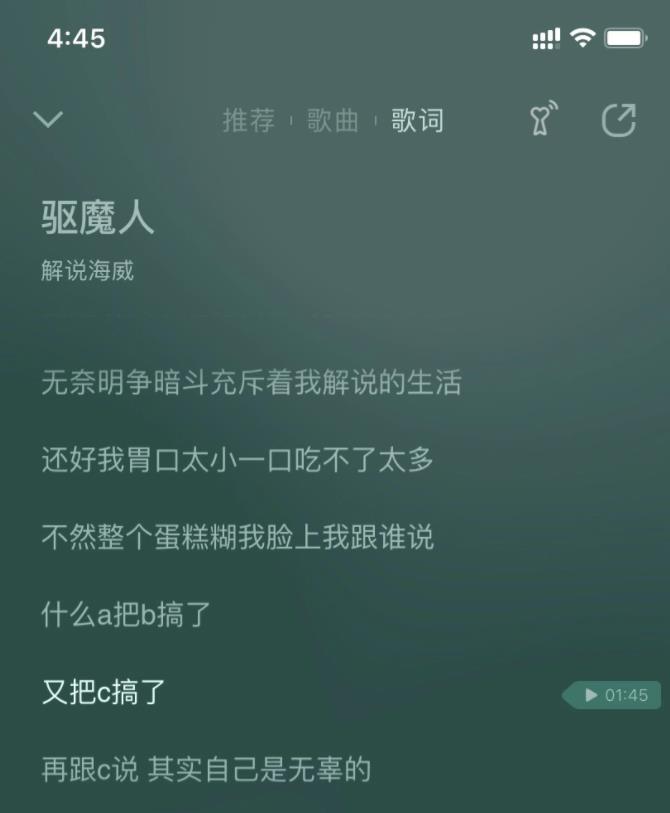Share this song via the share icon
Screen dimensions: 670x813
pyautogui.click(x=619, y=120)
